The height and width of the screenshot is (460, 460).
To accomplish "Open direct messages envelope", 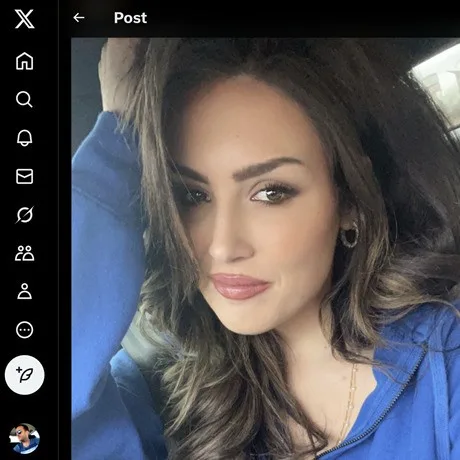I will click(25, 176).
